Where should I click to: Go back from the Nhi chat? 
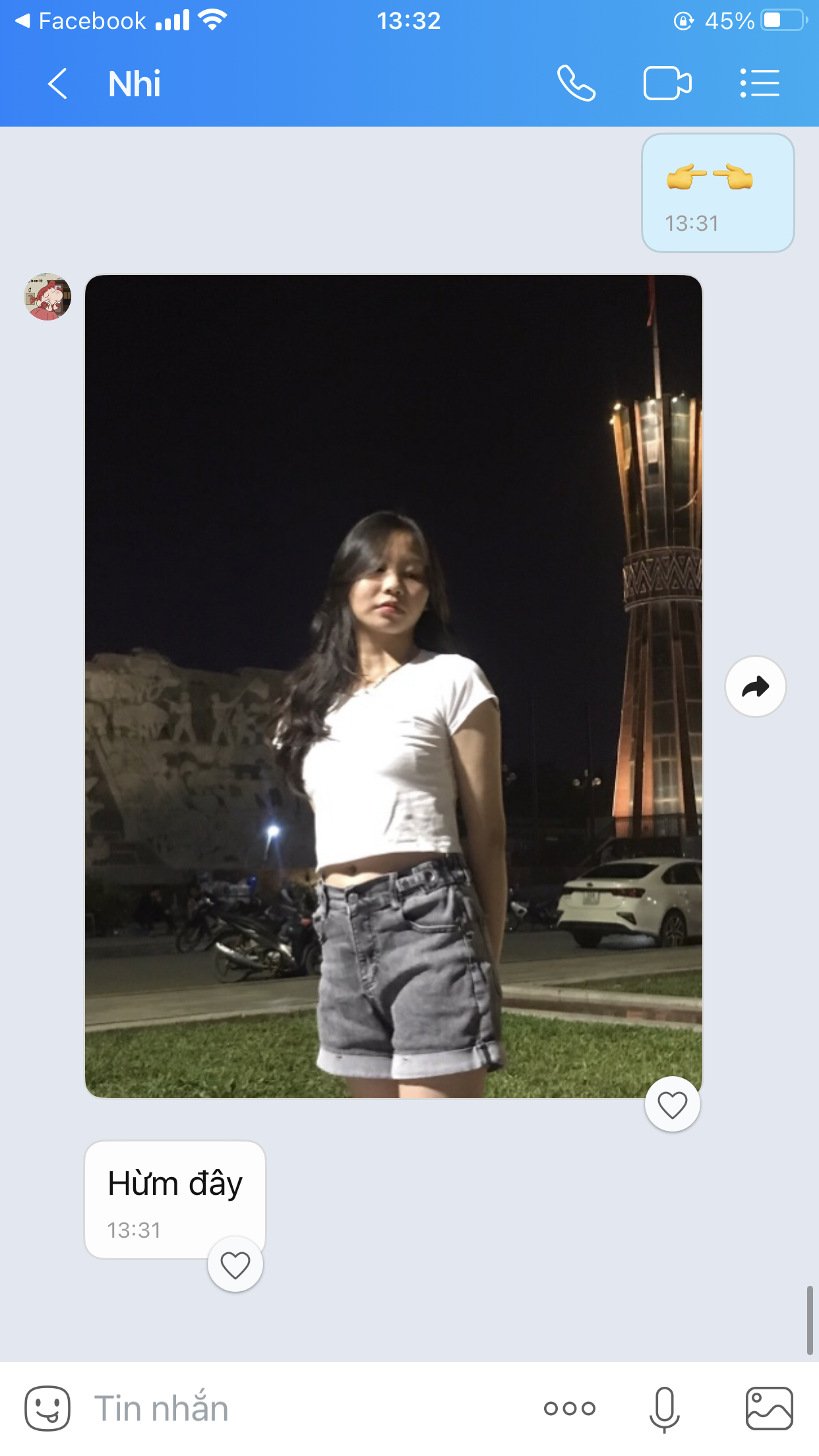click(x=58, y=84)
